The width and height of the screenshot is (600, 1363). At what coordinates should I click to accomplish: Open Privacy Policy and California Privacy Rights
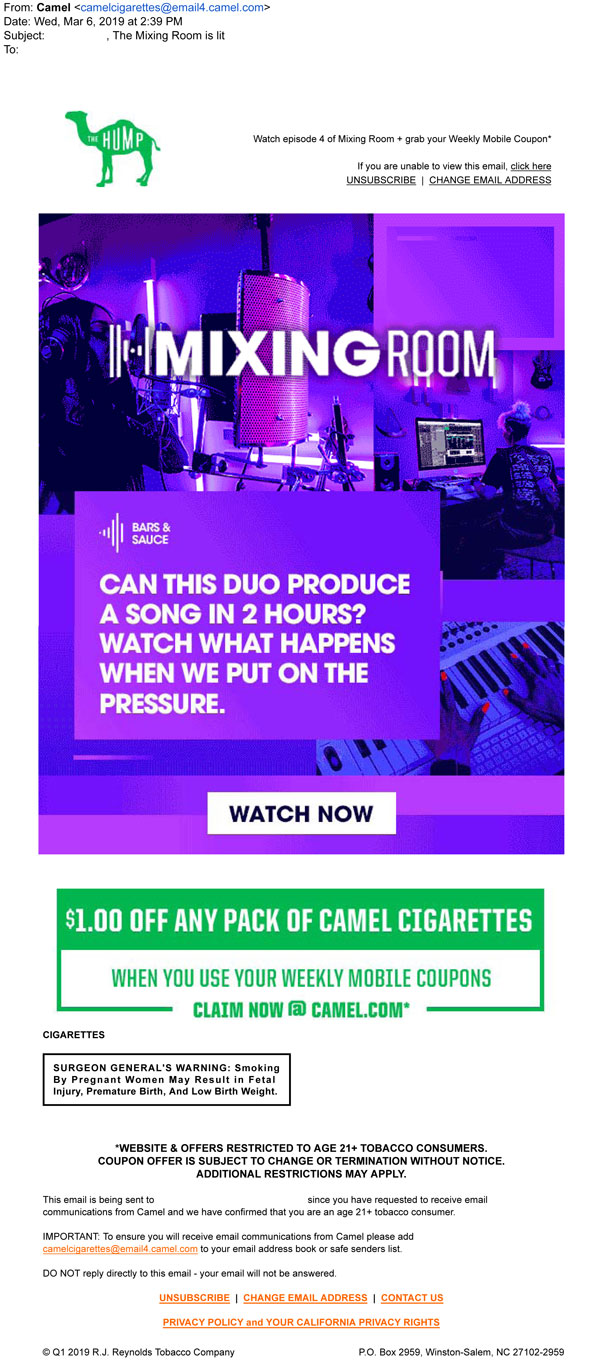(301, 1322)
